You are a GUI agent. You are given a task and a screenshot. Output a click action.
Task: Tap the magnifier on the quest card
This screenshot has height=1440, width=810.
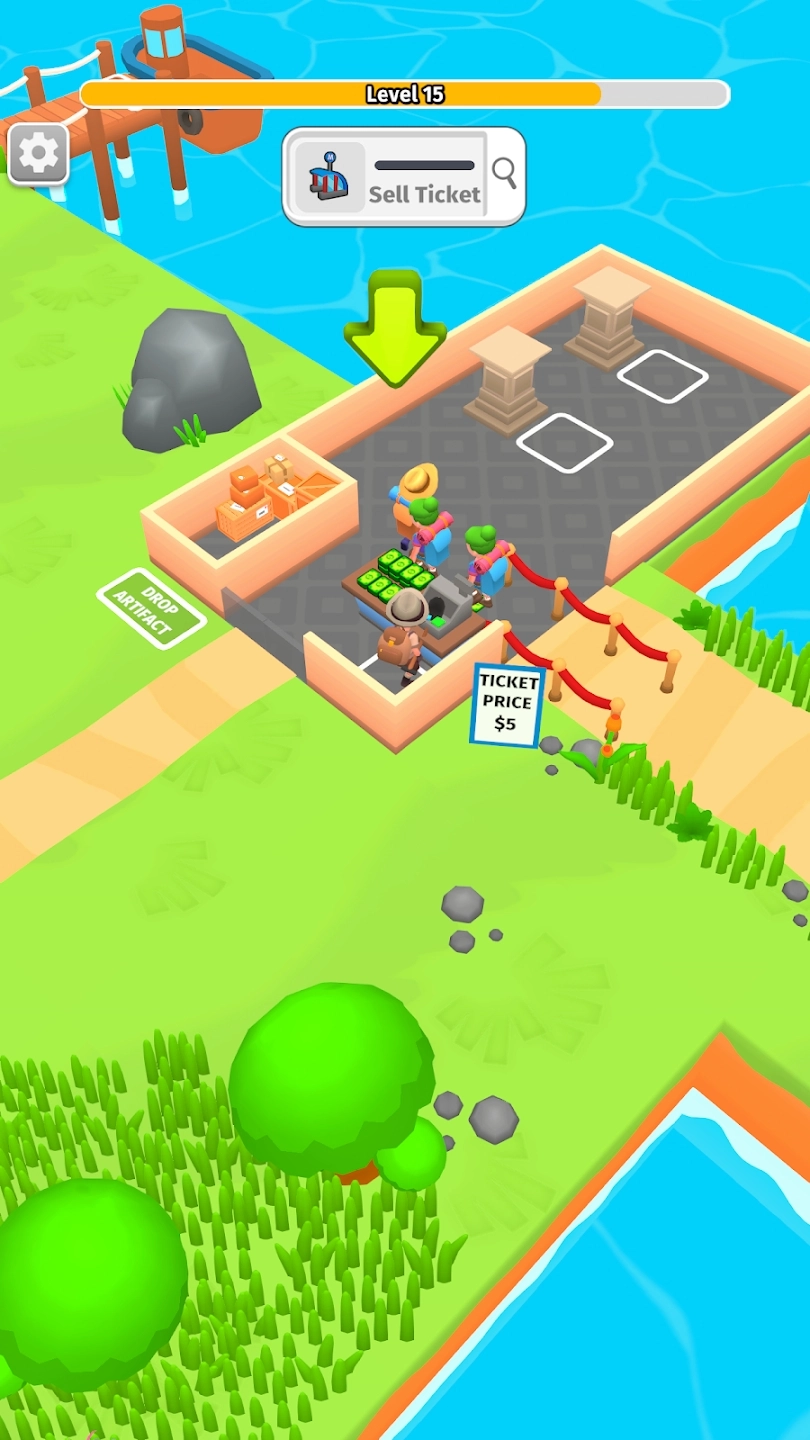coord(505,174)
